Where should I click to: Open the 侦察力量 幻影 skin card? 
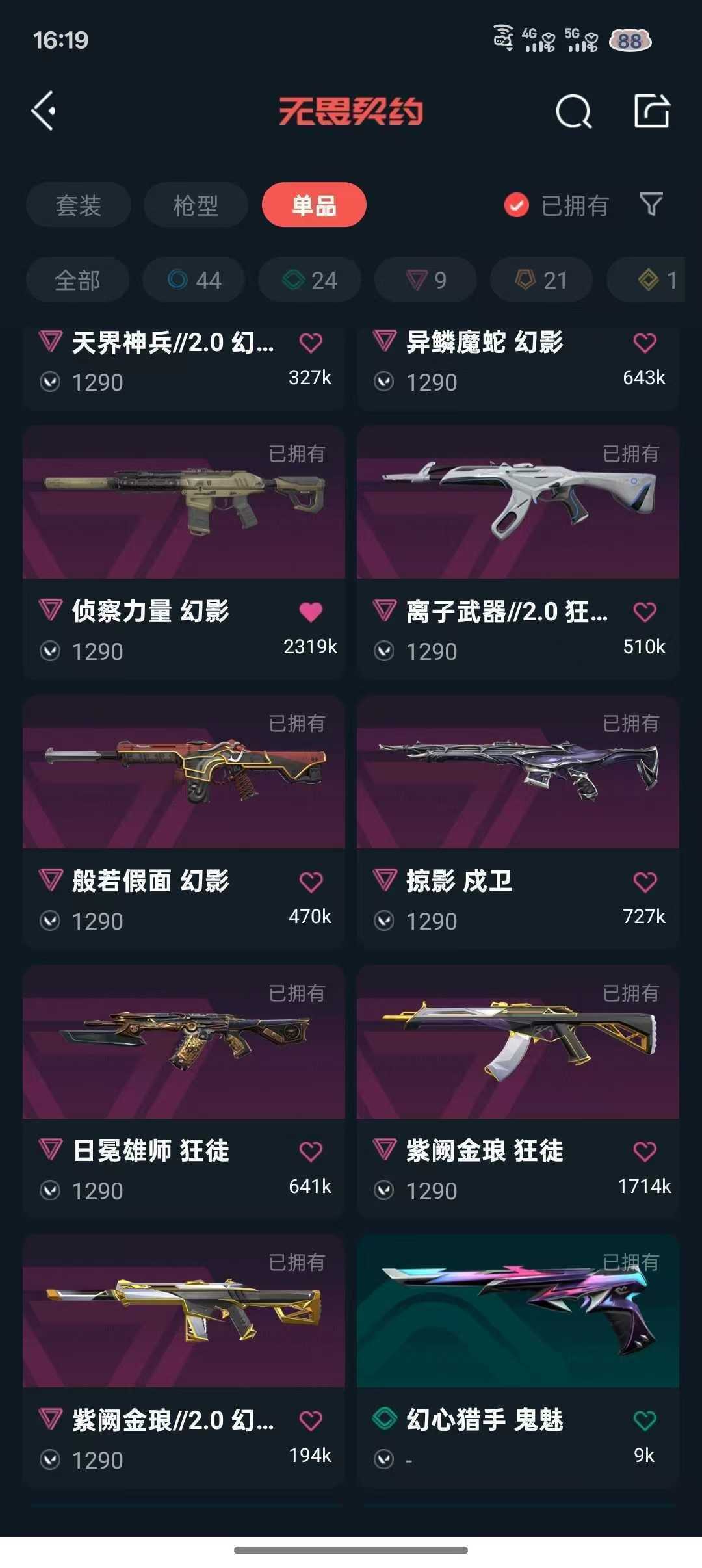[184, 553]
